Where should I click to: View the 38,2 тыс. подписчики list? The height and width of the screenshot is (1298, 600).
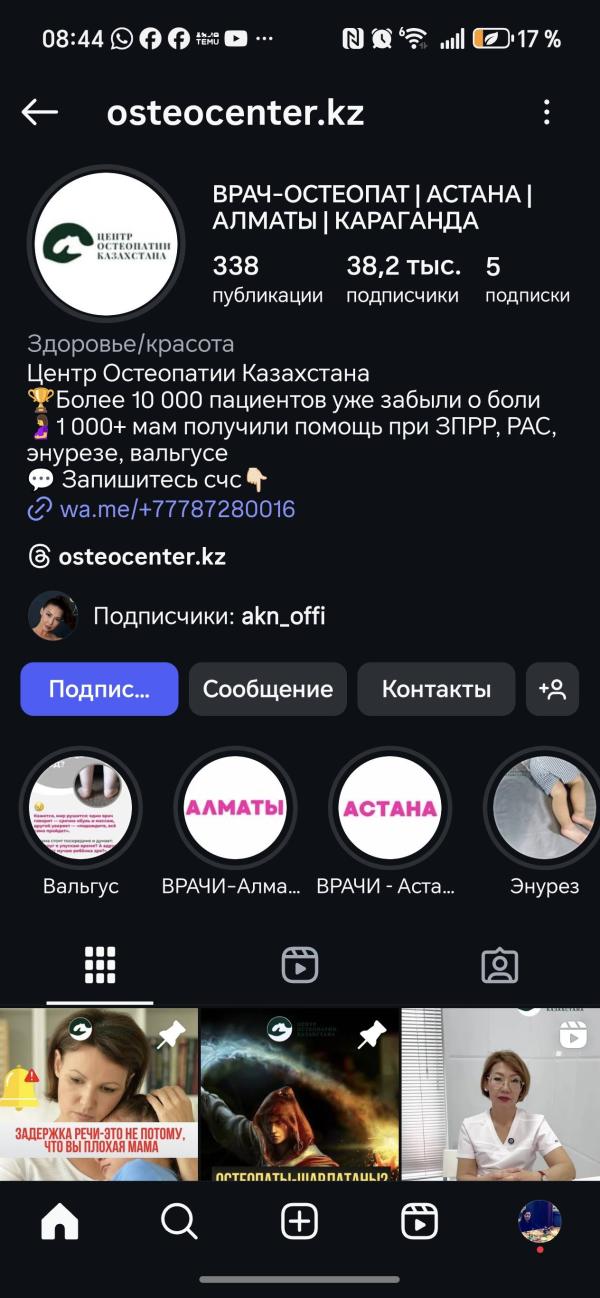pyautogui.click(x=403, y=279)
